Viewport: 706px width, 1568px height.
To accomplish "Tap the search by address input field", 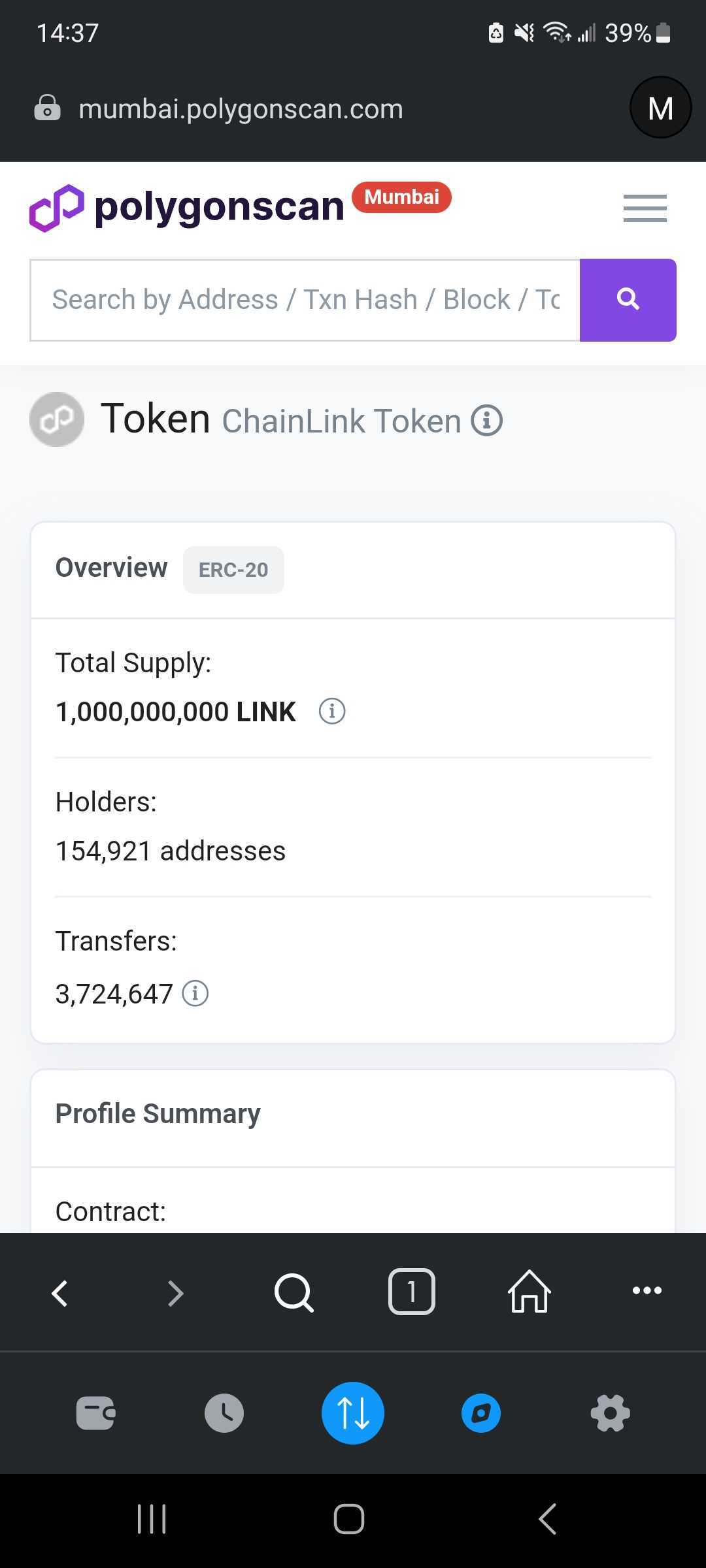I will [305, 300].
